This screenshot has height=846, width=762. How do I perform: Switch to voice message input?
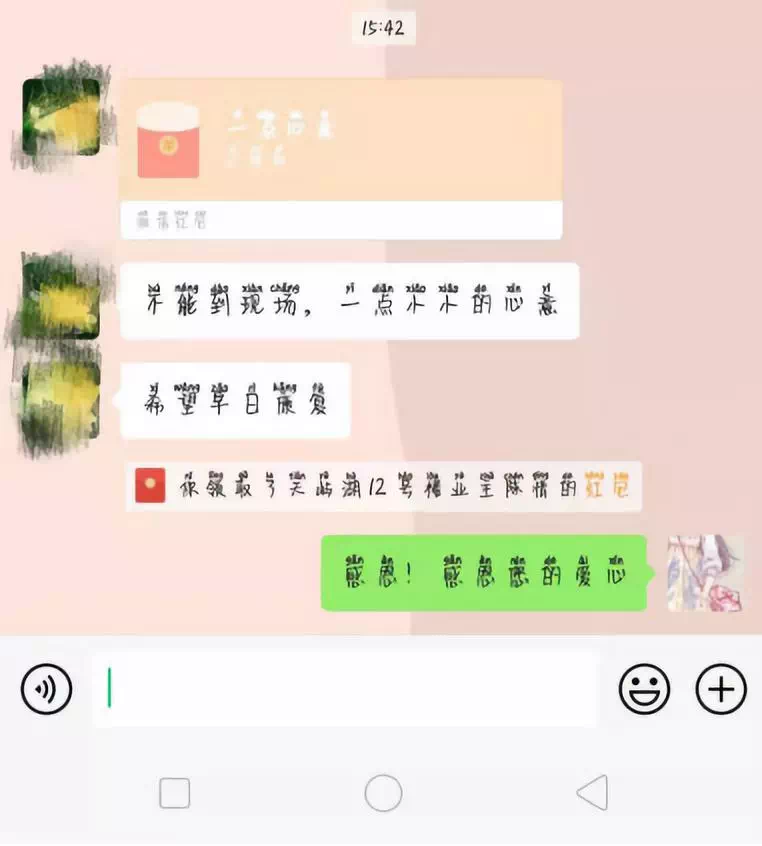46,689
